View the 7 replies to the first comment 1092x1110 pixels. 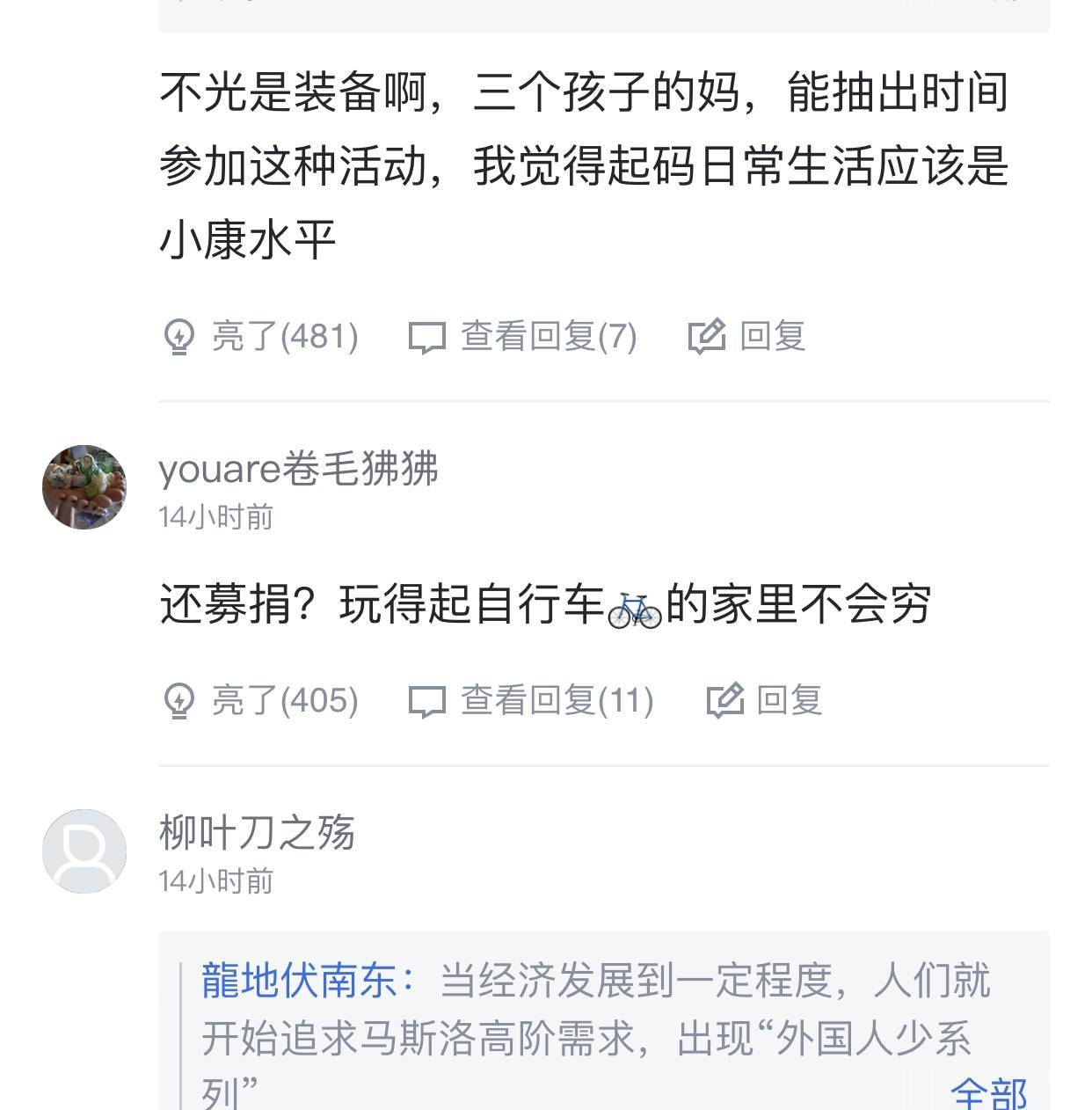(x=523, y=336)
